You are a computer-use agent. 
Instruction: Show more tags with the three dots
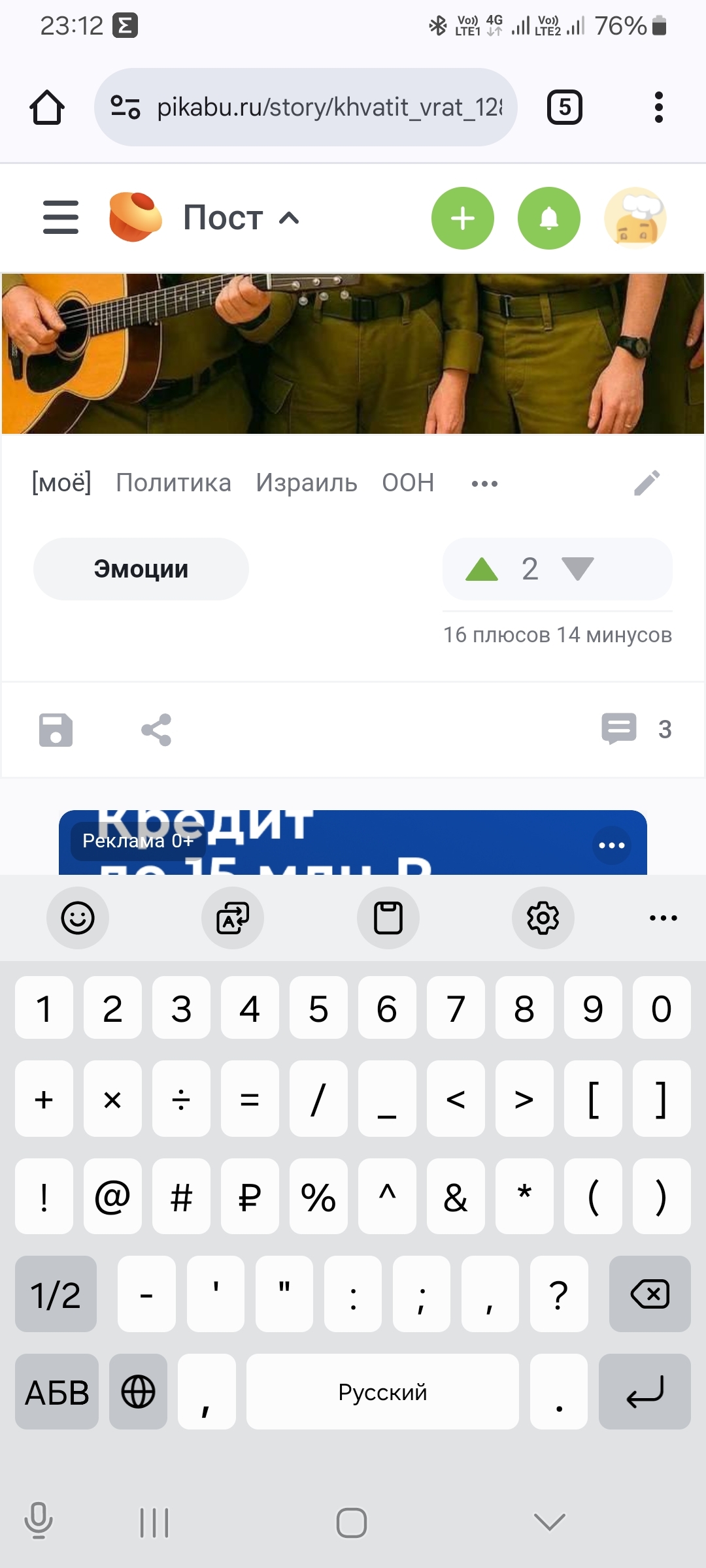click(484, 483)
